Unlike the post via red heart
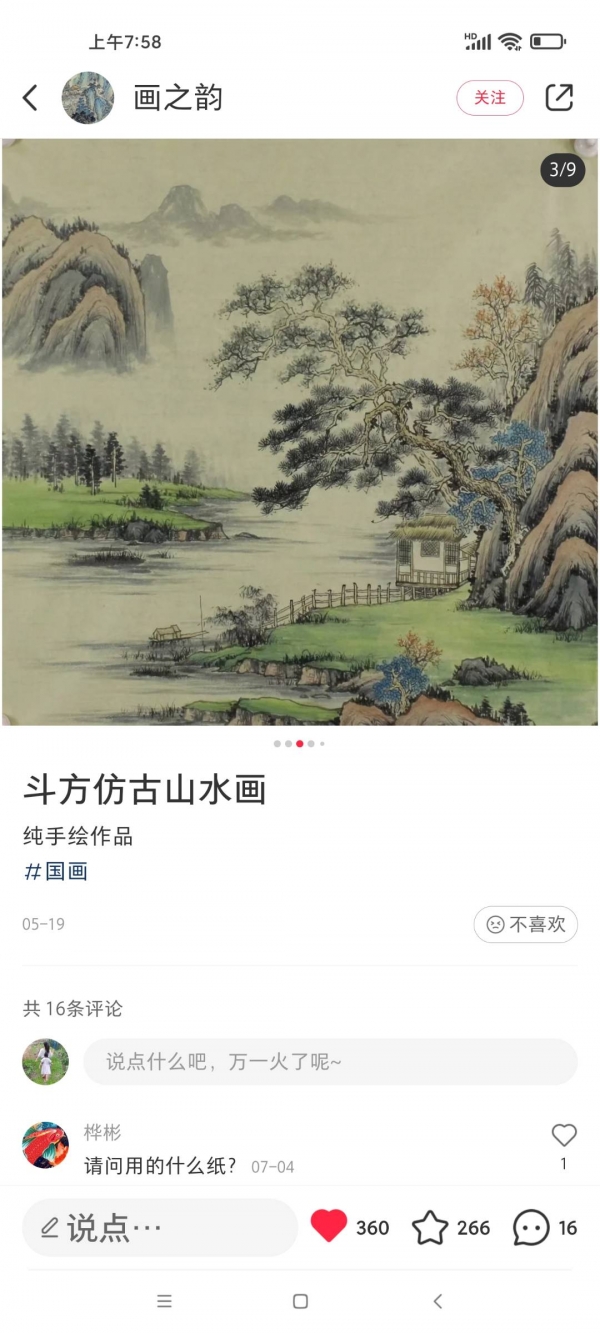This screenshot has height=1333, width=600. 329,1227
